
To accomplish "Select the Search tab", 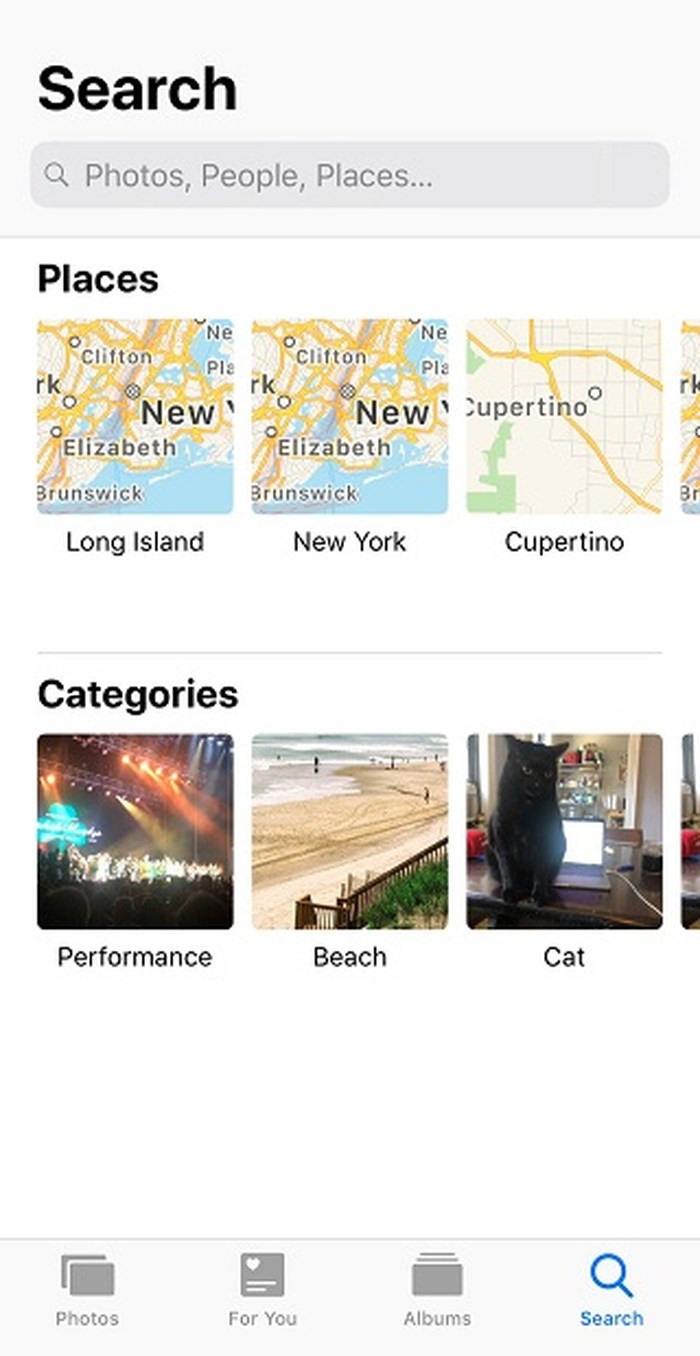I will point(611,1290).
